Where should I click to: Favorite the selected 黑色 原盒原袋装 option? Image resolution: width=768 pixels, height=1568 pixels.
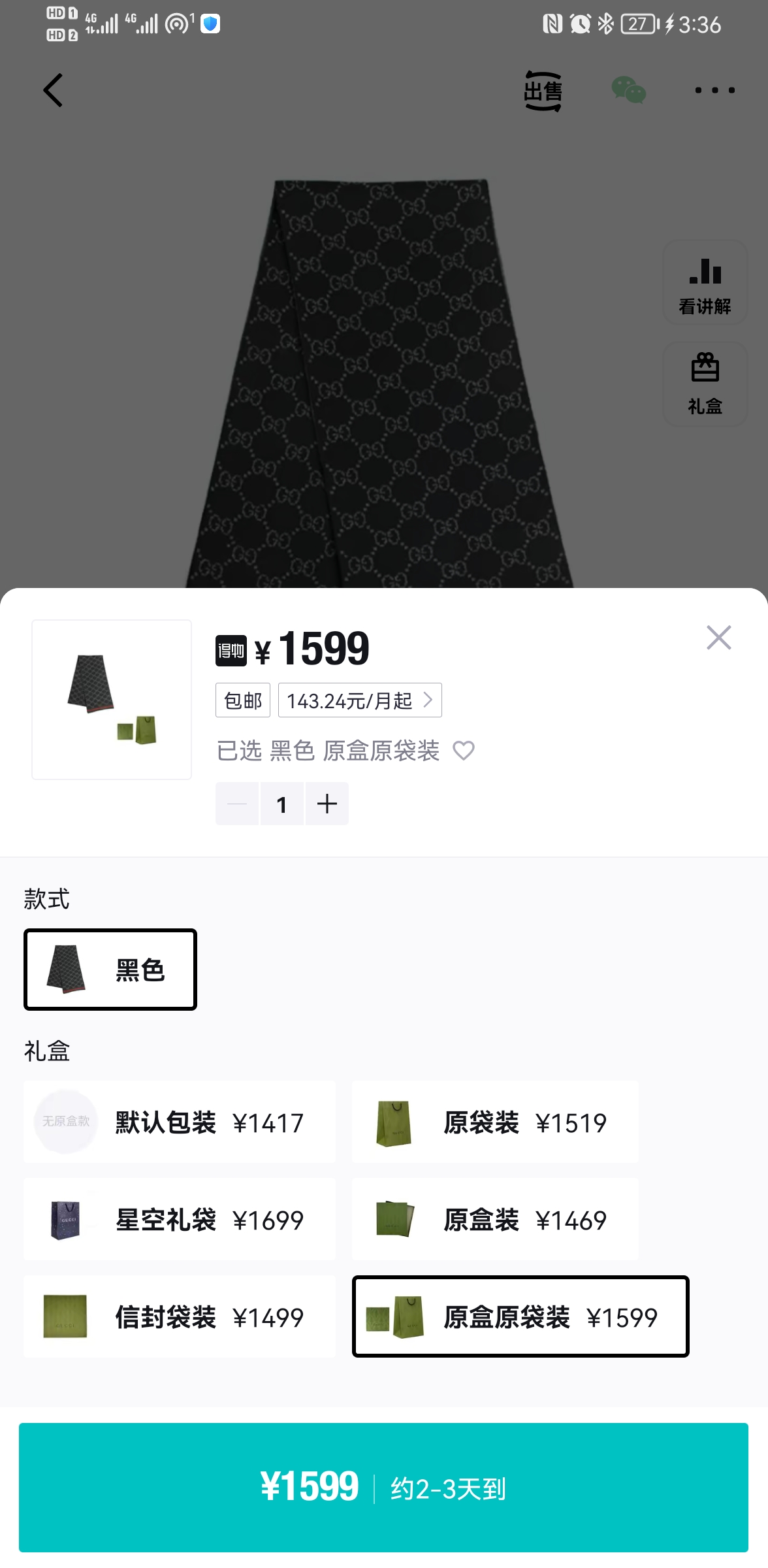pos(464,751)
